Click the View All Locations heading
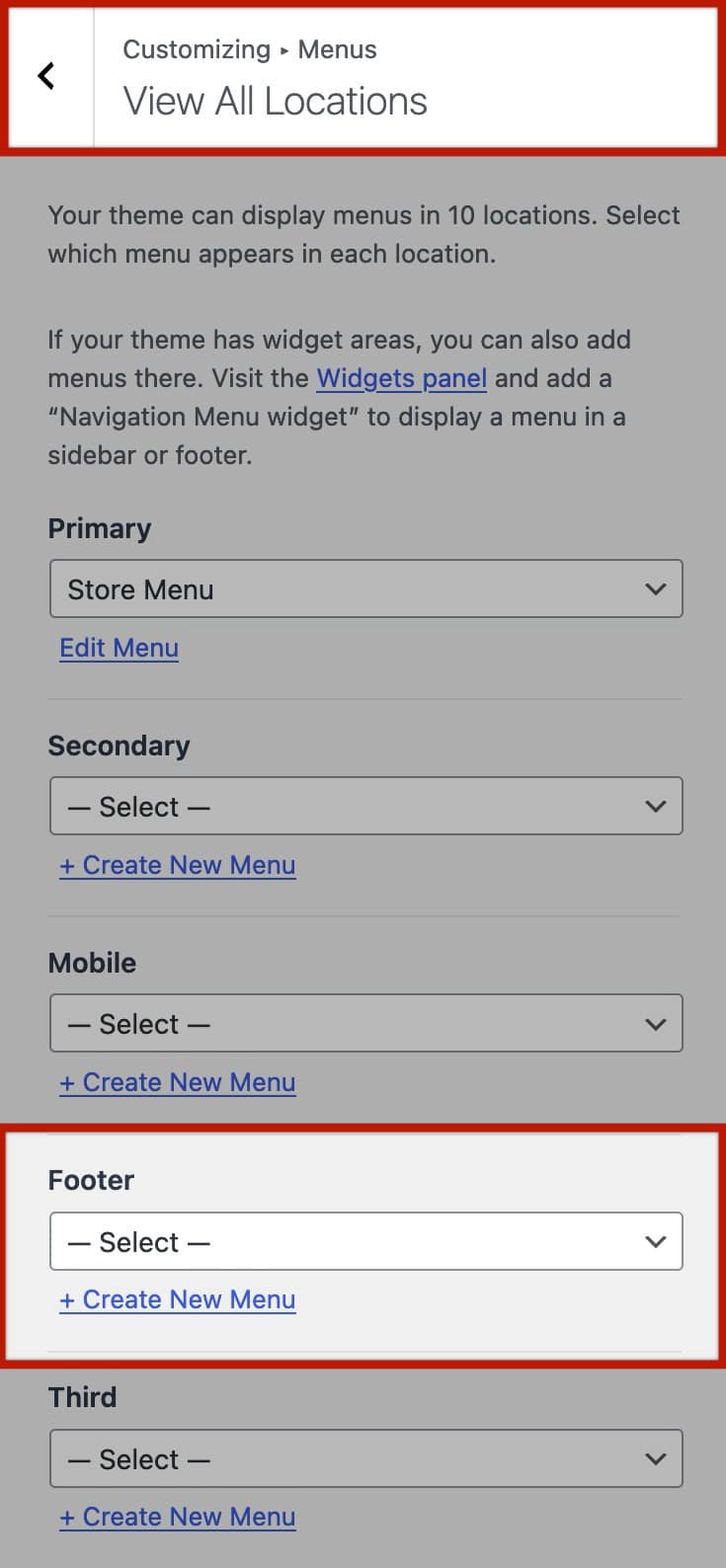726x1568 pixels. pyautogui.click(x=275, y=100)
